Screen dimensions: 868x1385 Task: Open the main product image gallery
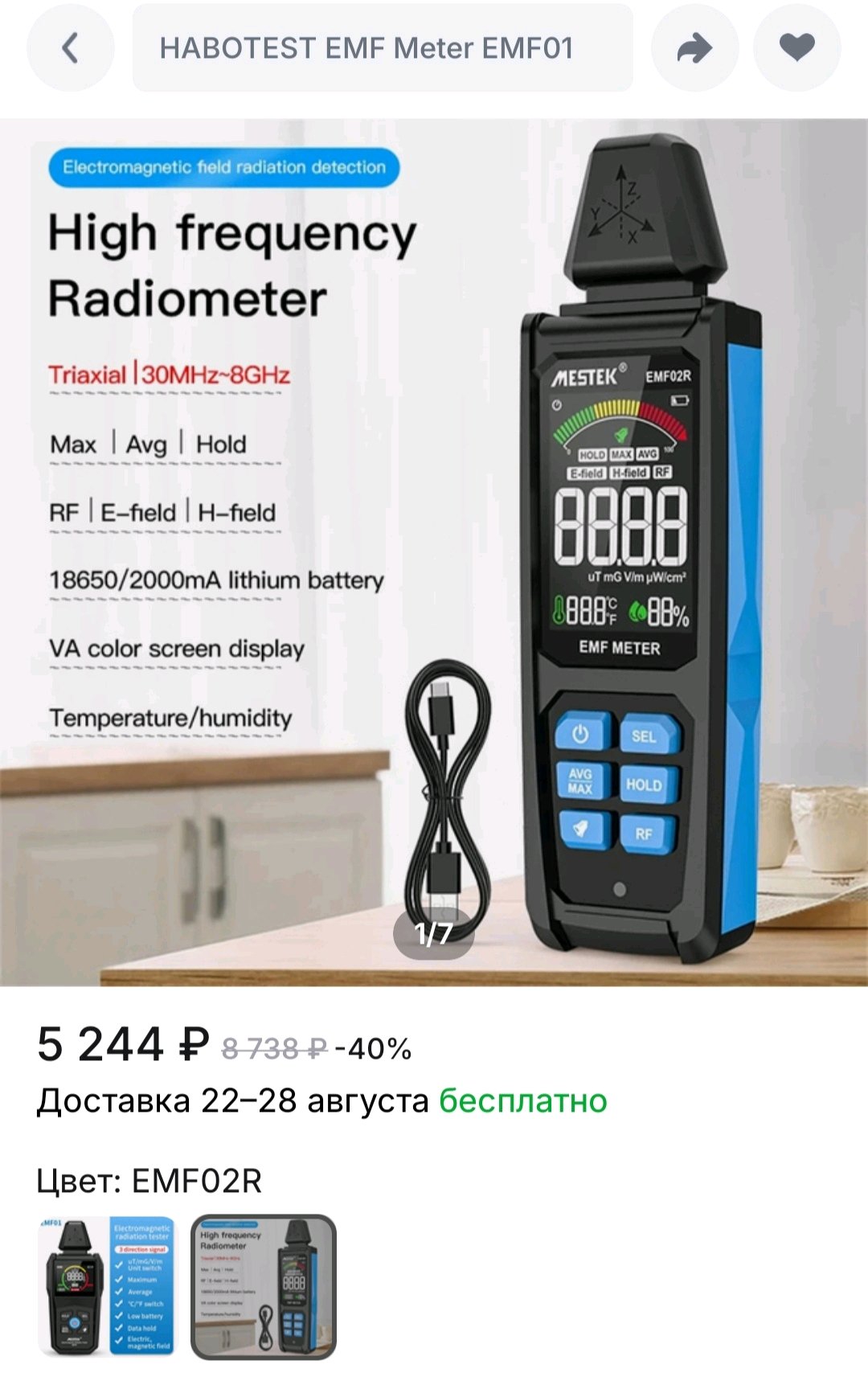point(434,553)
